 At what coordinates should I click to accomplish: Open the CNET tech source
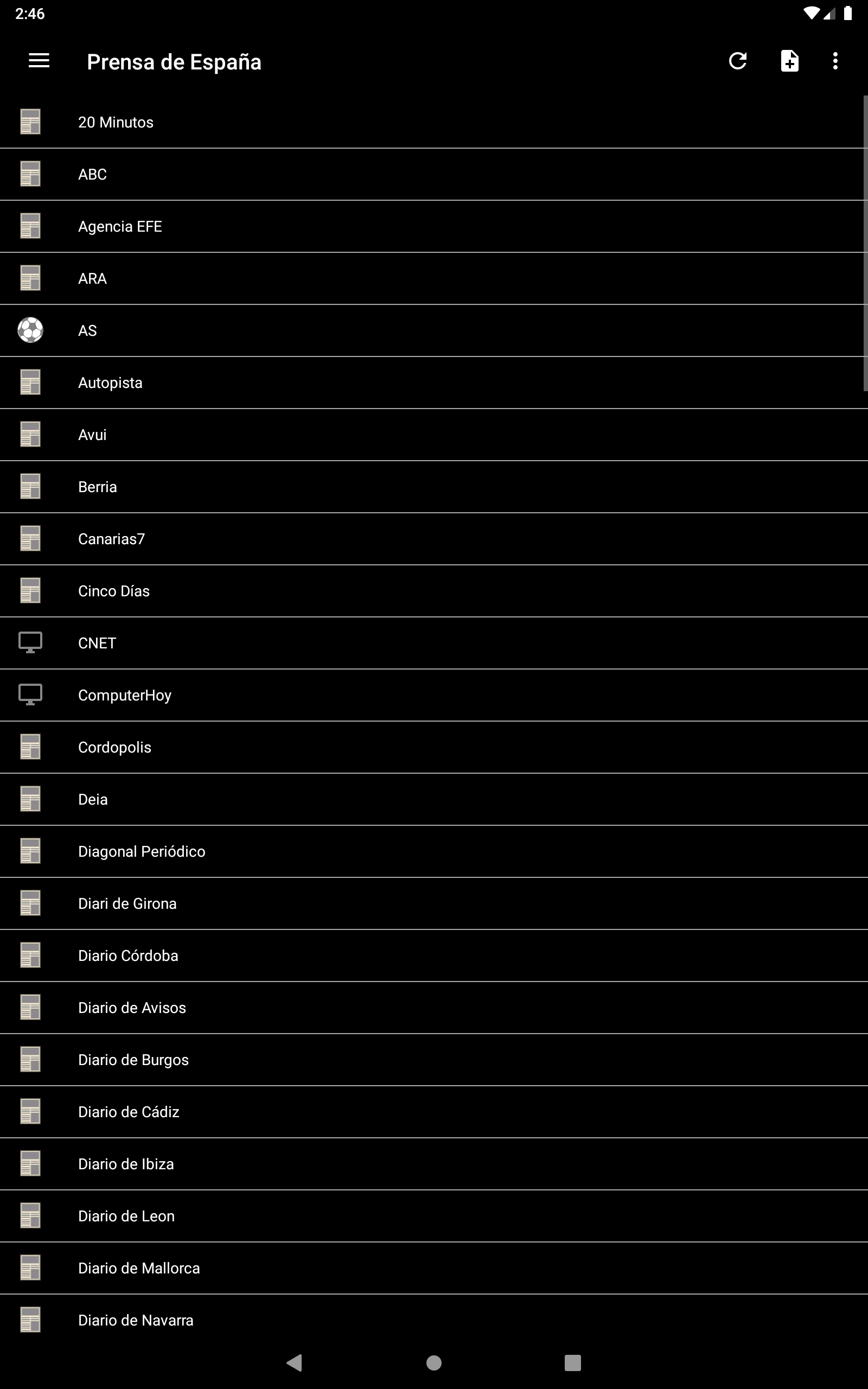[x=434, y=643]
